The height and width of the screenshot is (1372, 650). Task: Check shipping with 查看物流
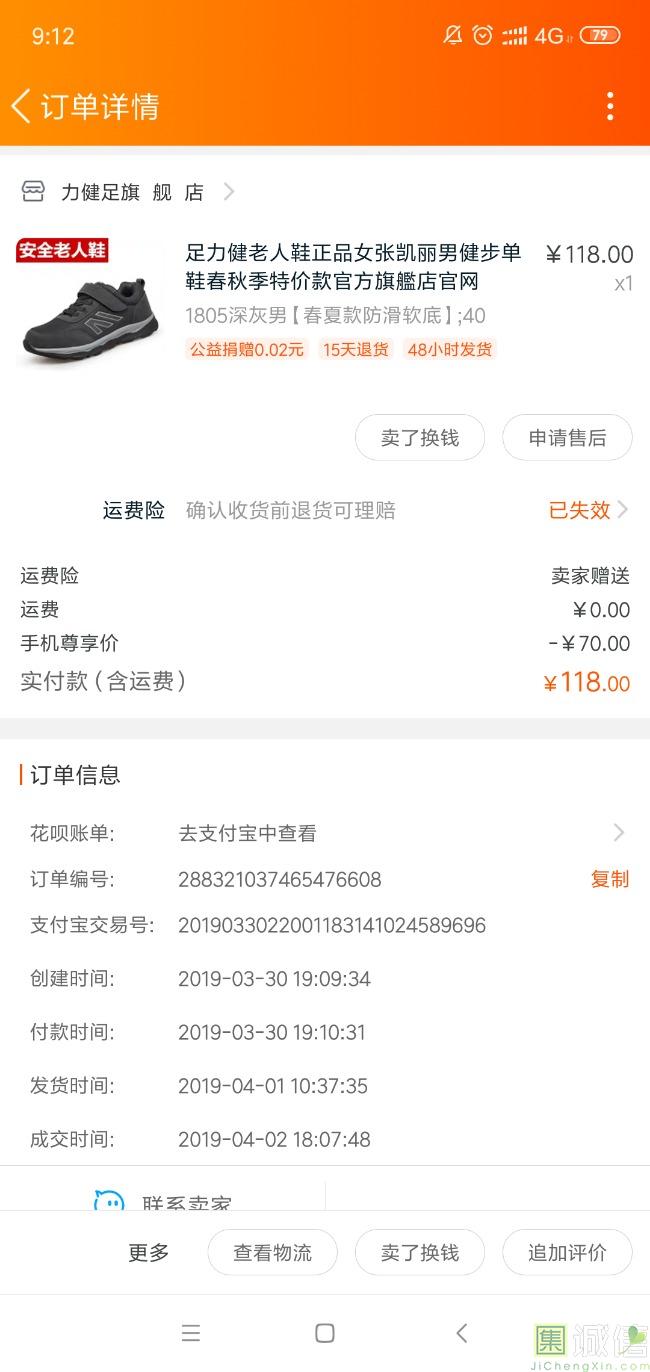(x=272, y=1252)
